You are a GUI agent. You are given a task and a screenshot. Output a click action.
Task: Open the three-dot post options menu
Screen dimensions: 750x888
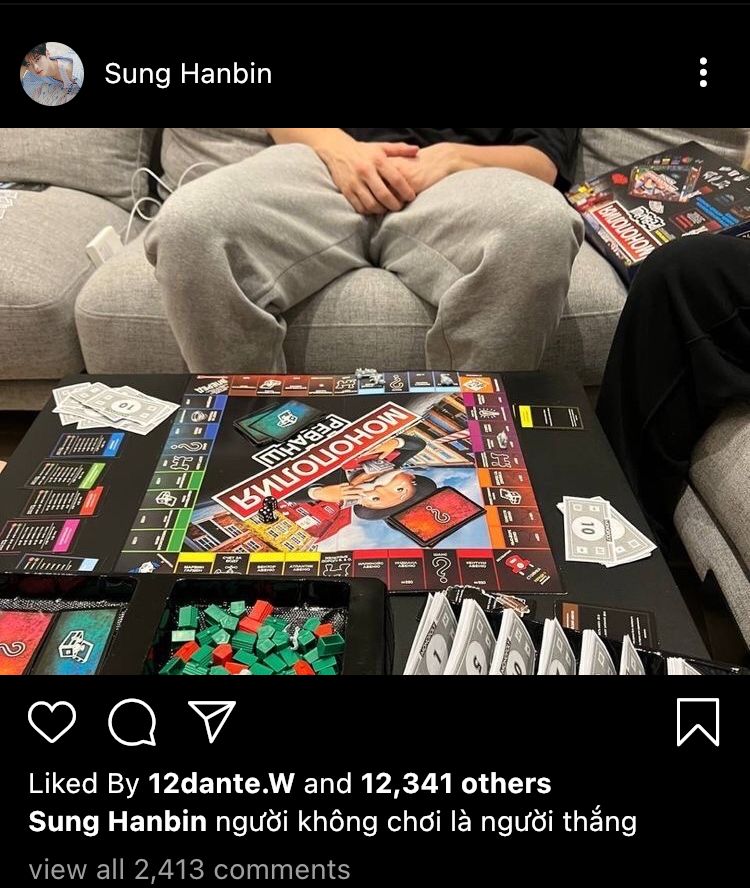coord(703,72)
